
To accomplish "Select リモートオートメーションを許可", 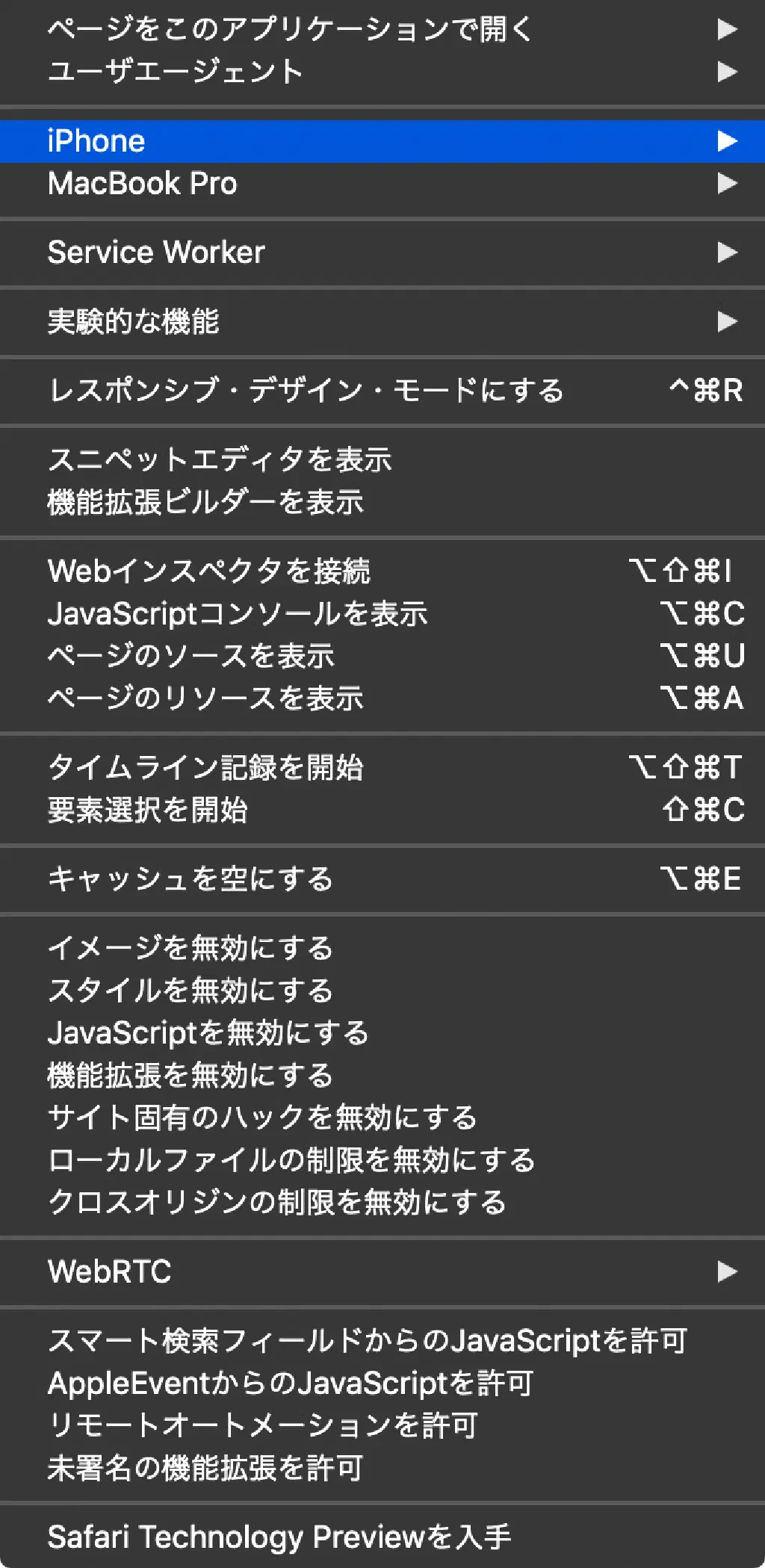I will tap(263, 1425).
